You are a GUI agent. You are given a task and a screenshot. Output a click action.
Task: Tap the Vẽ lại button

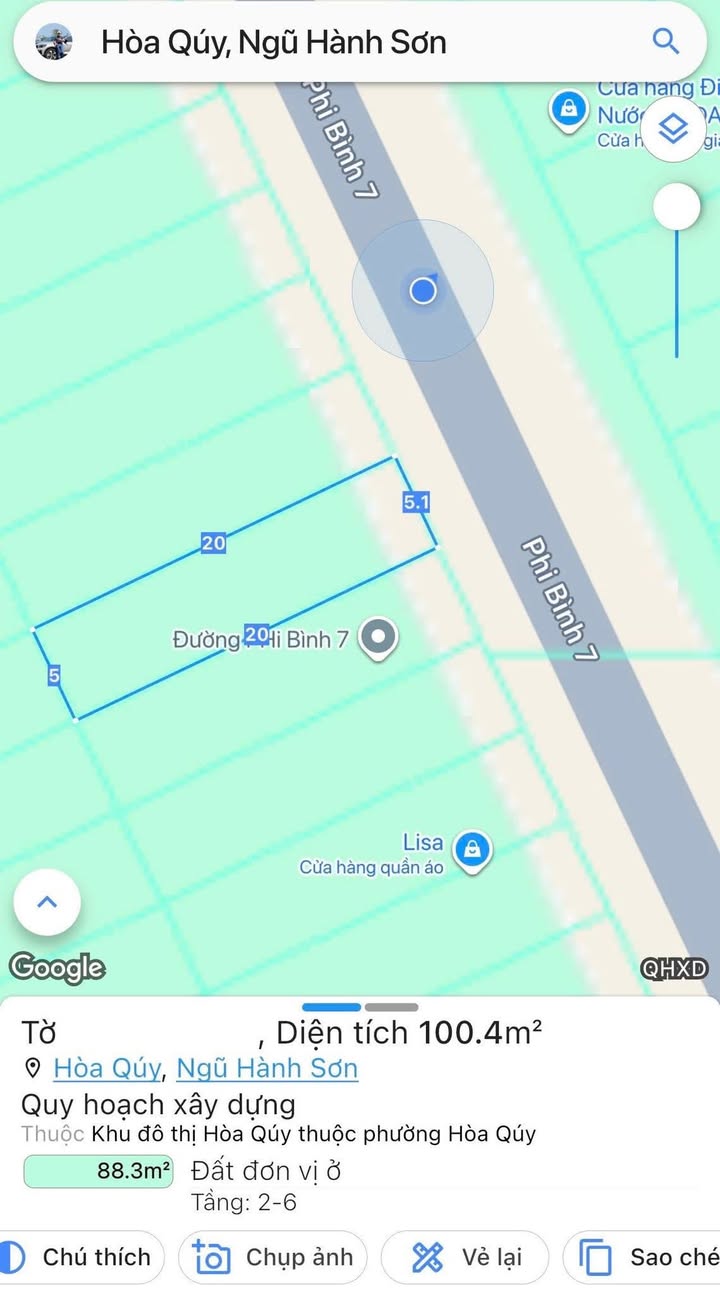click(x=468, y=1257)
